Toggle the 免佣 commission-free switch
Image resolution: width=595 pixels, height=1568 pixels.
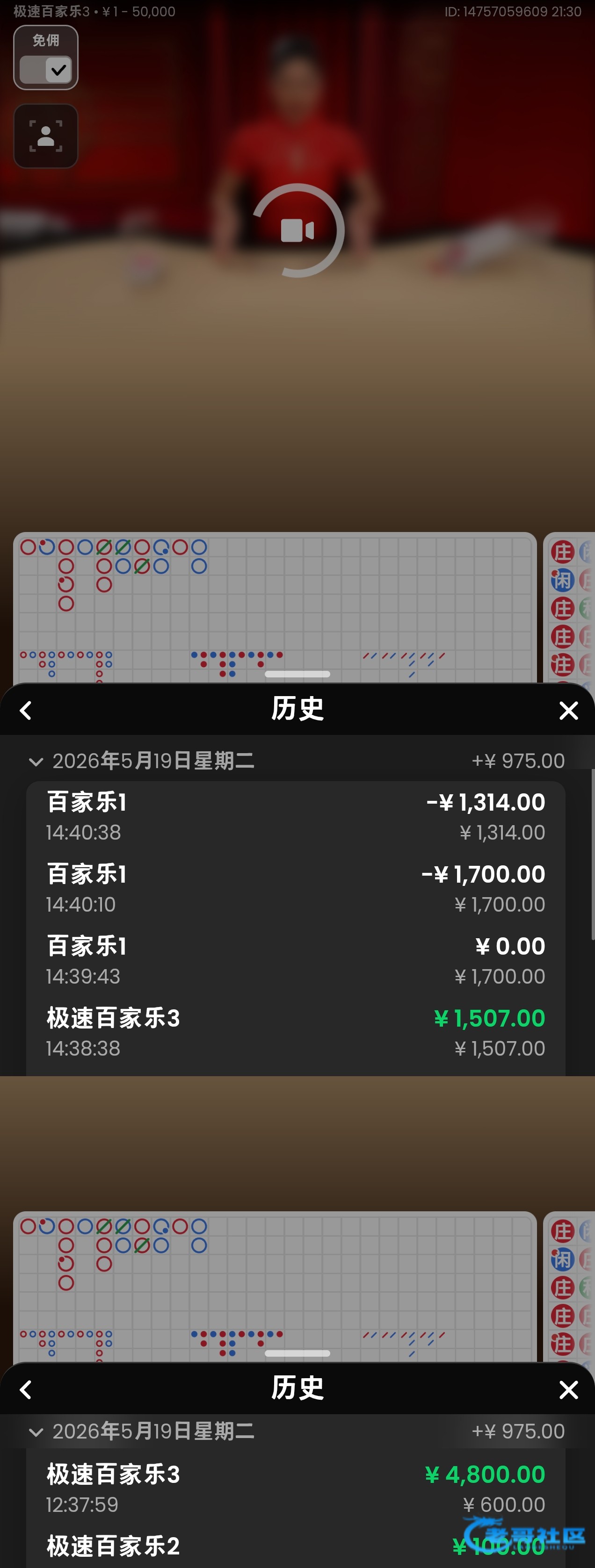(46, 69)
